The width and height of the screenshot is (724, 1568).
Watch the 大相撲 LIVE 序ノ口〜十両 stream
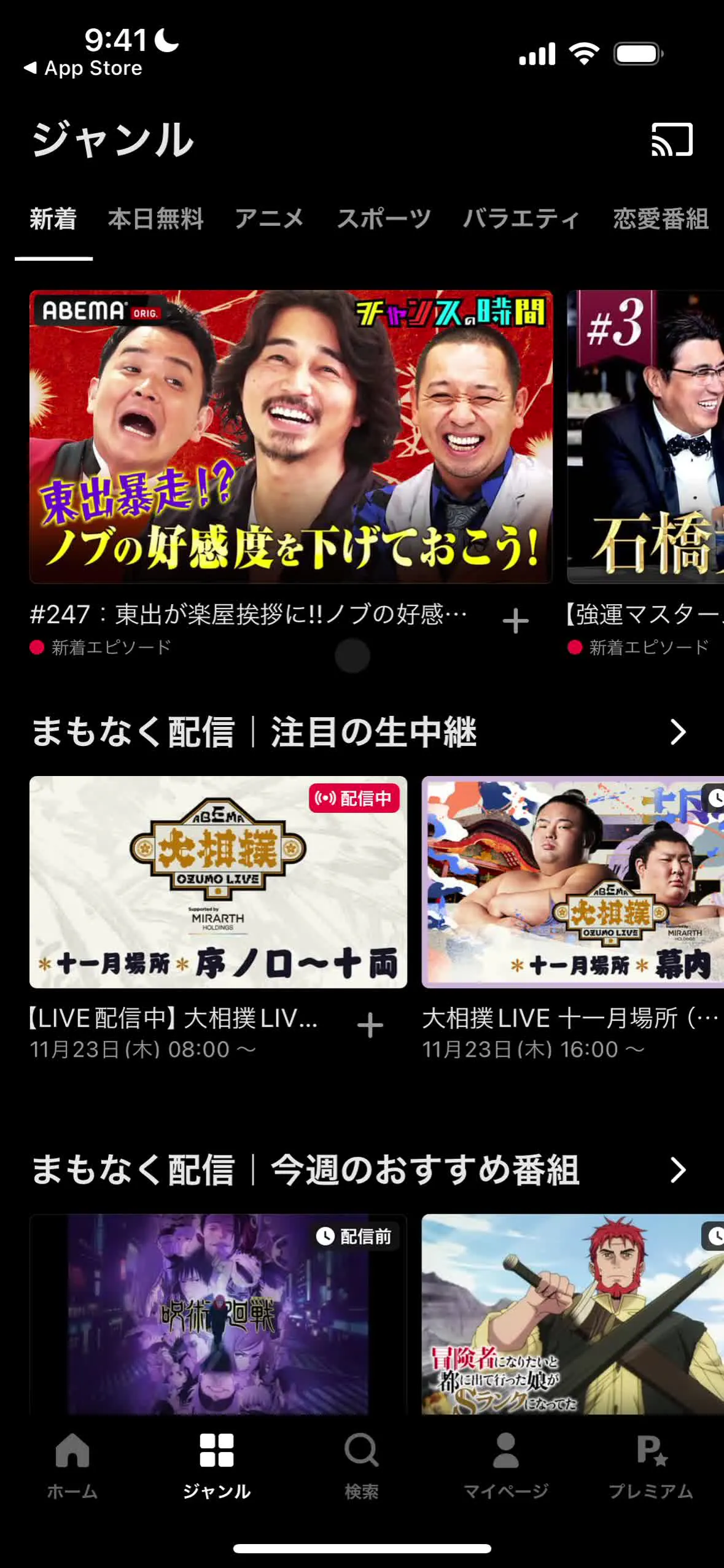click(218, 882)
